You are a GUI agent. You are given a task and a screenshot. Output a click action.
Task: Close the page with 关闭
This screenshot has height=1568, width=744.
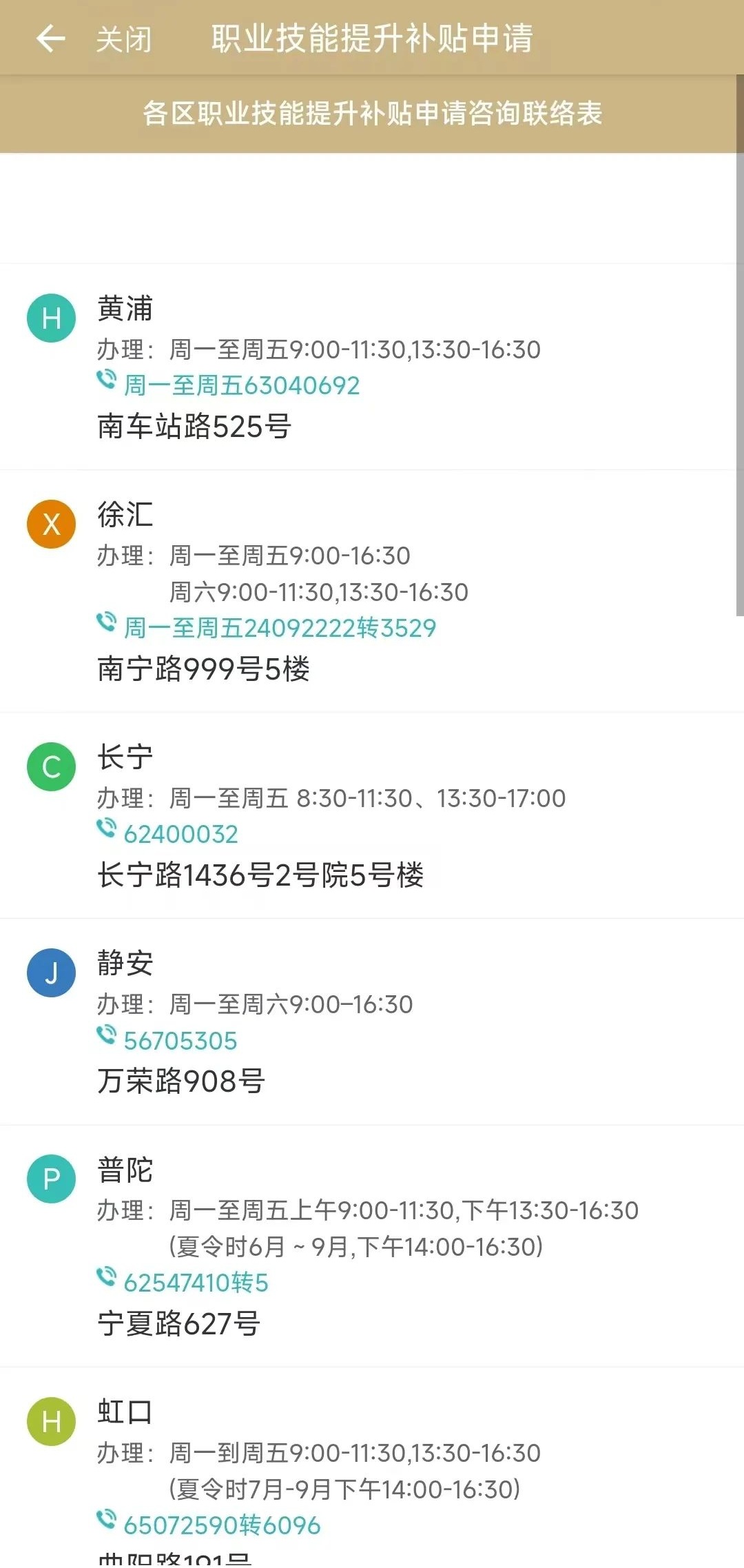pyautogui.click(x=123, y=40)
